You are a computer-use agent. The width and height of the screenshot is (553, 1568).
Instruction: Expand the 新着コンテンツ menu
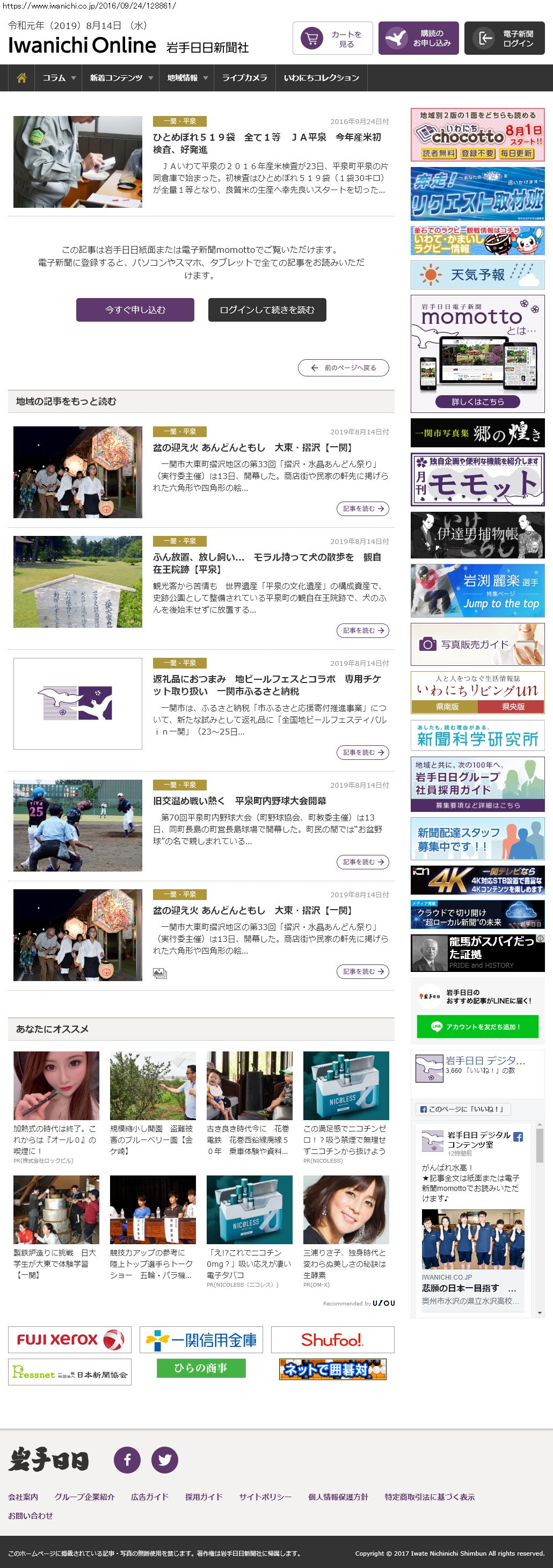point(120,78)
